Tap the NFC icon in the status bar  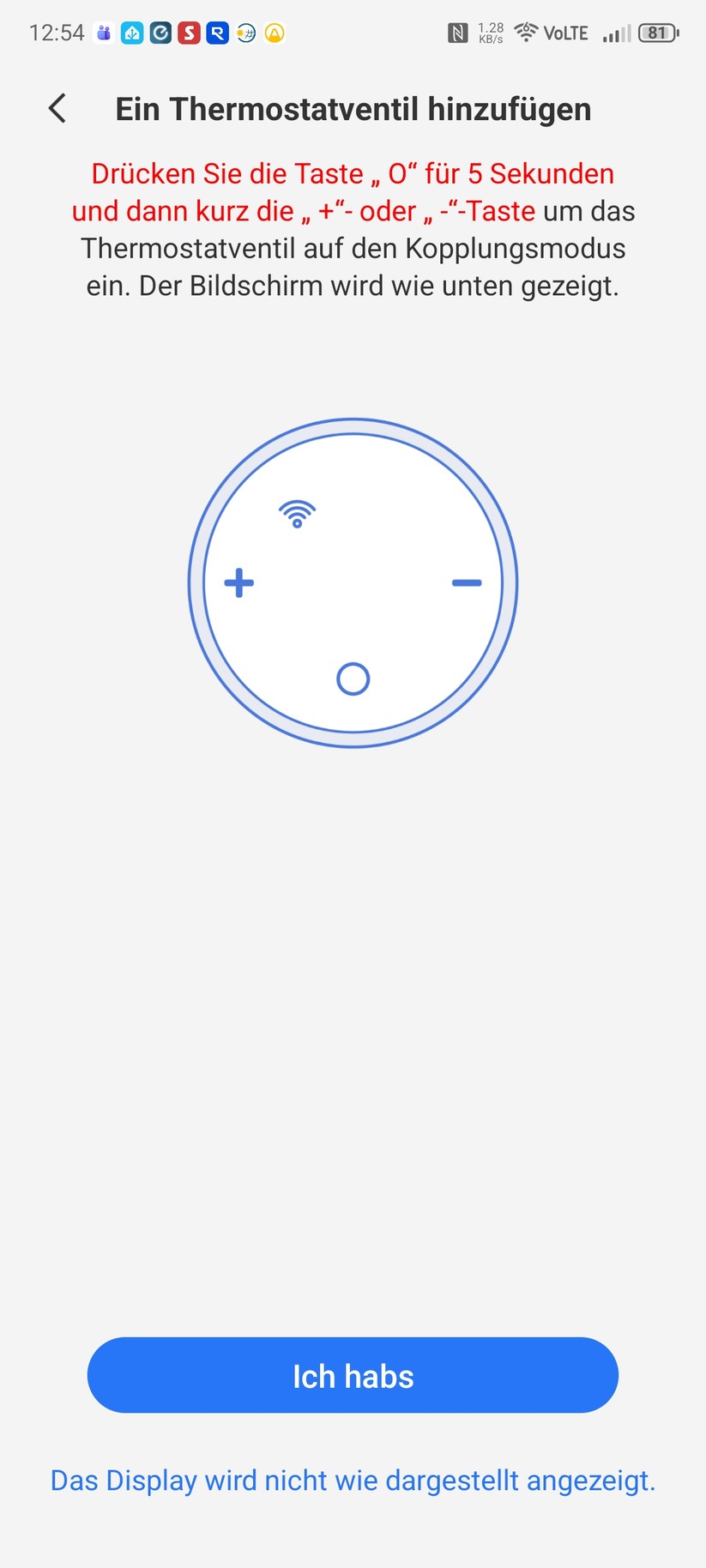click(457, 33)
